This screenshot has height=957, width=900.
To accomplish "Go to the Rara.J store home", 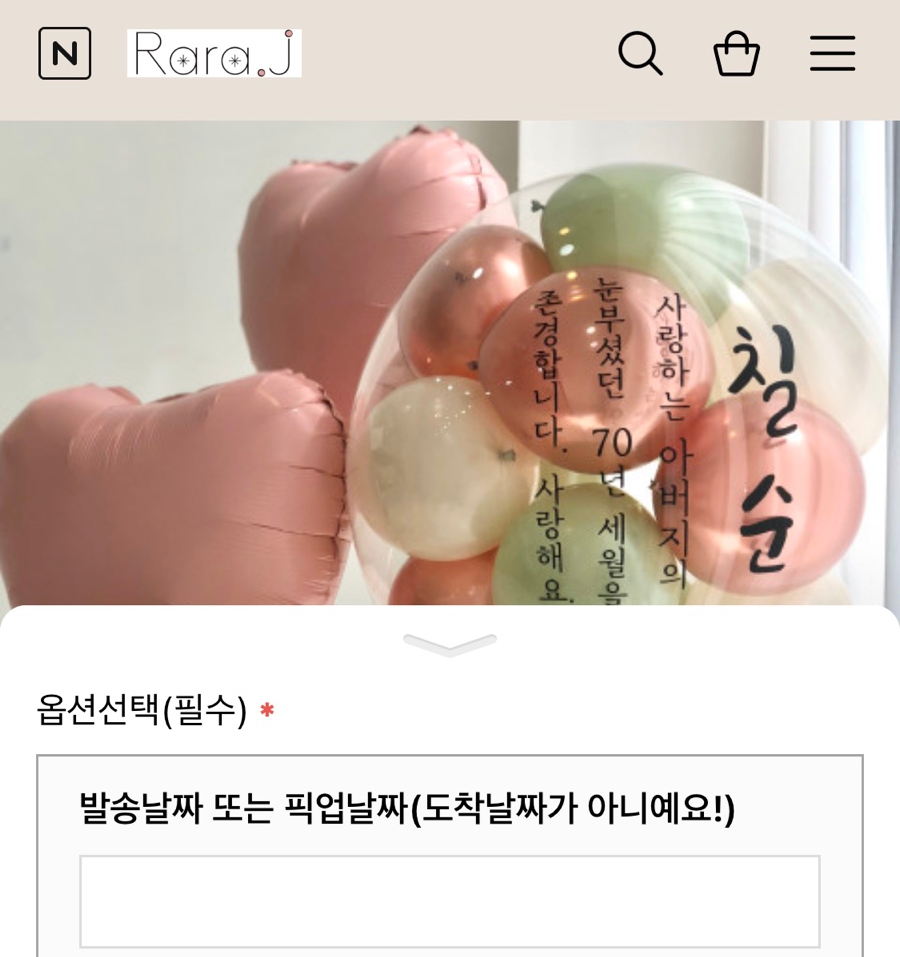I will pos(214,53).
